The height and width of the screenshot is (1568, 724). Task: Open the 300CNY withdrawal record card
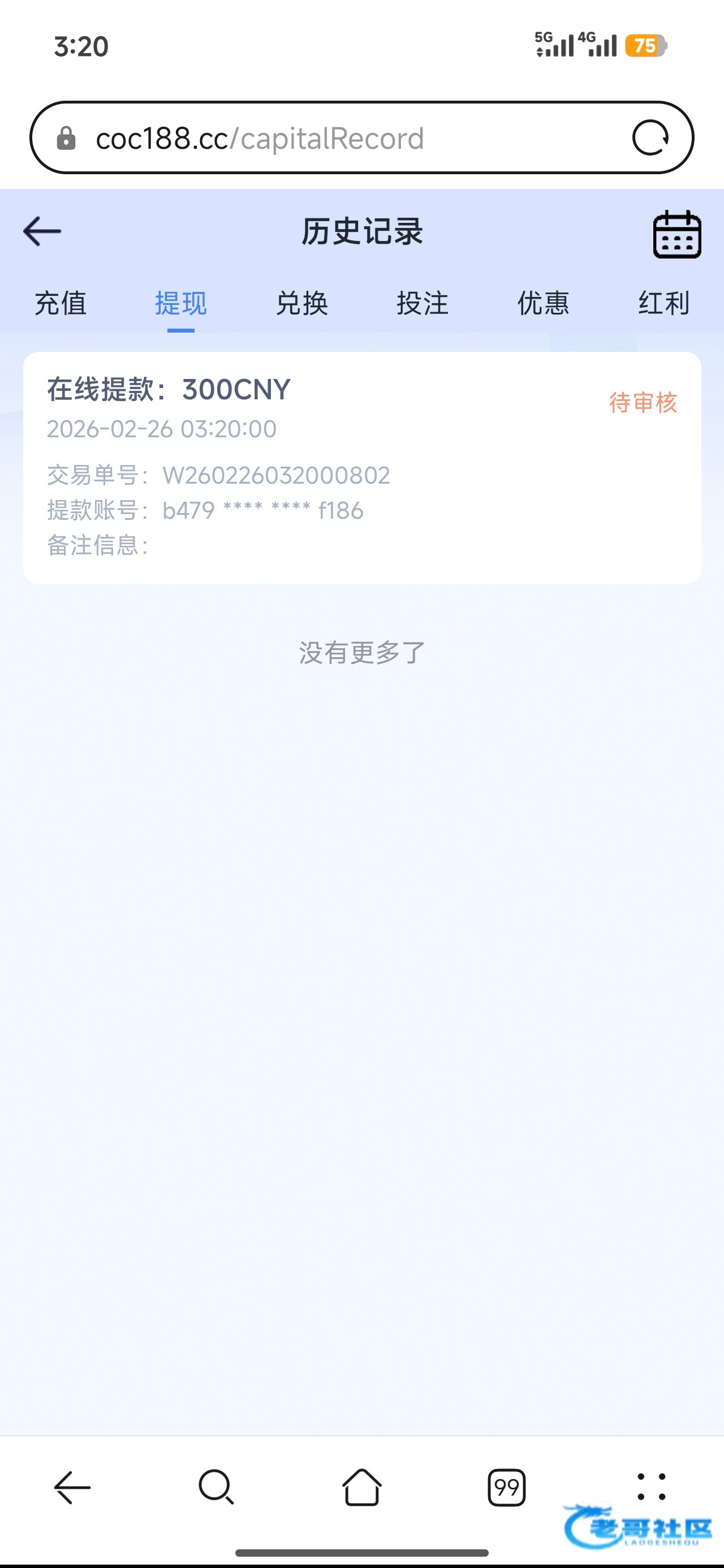pos(361,467)
